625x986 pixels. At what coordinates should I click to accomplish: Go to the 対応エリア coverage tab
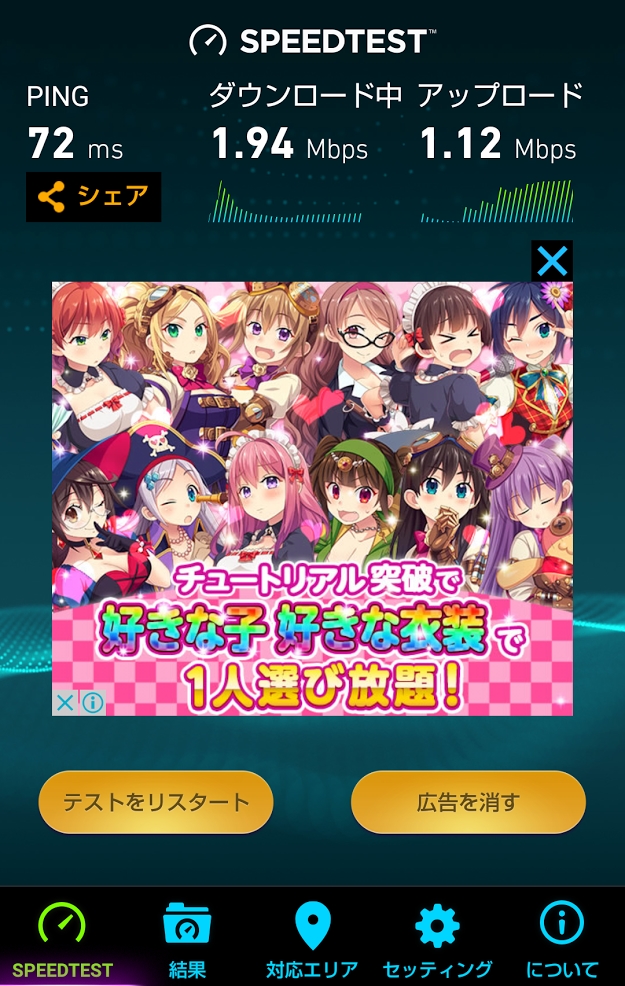[x=312, y=939]
